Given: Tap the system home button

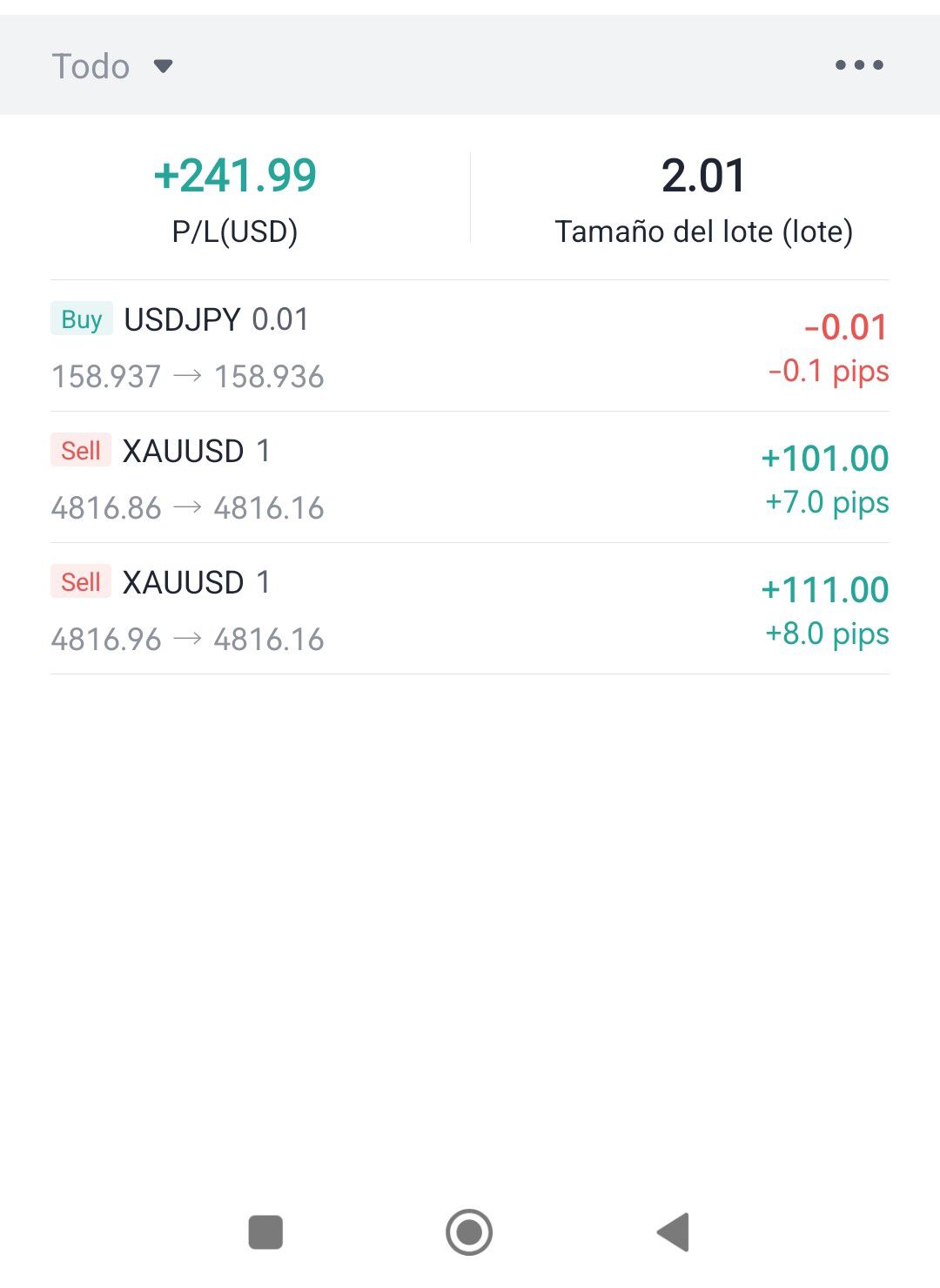Looking at the screenshot, I should click(x=469, y=1232).
